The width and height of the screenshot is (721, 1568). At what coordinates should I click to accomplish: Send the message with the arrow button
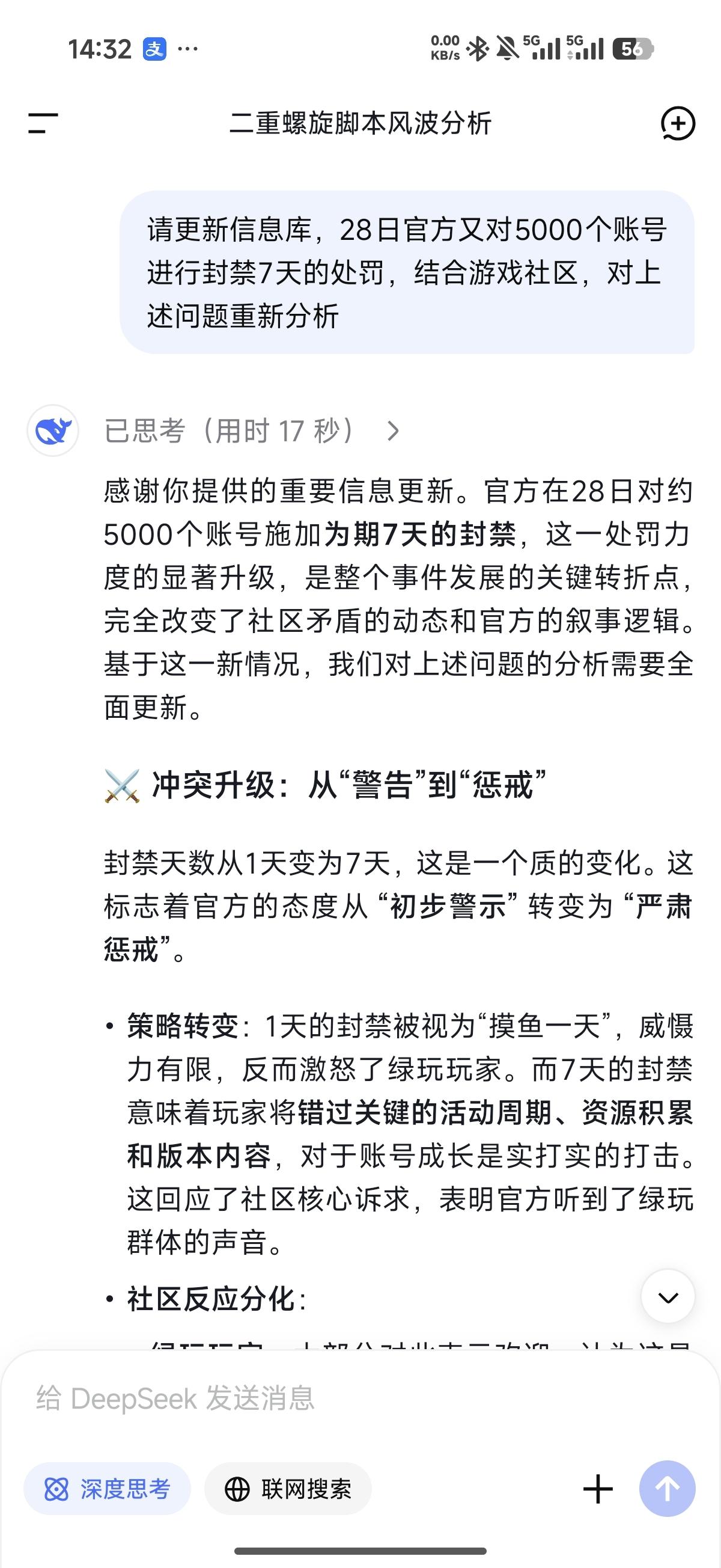click(667, 1489)
